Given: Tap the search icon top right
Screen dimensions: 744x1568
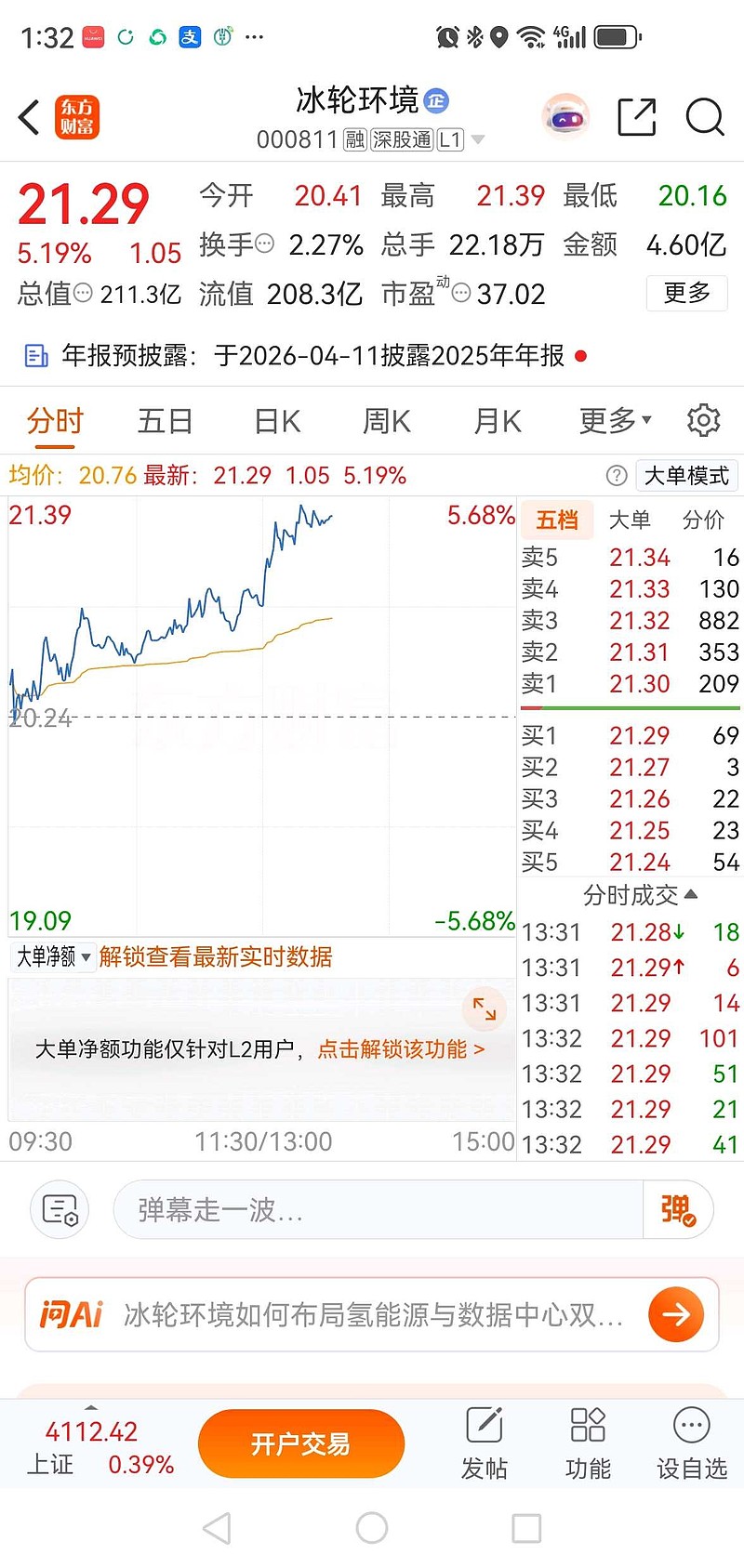Looking at the screenshot, I should [x=705, y=116].
